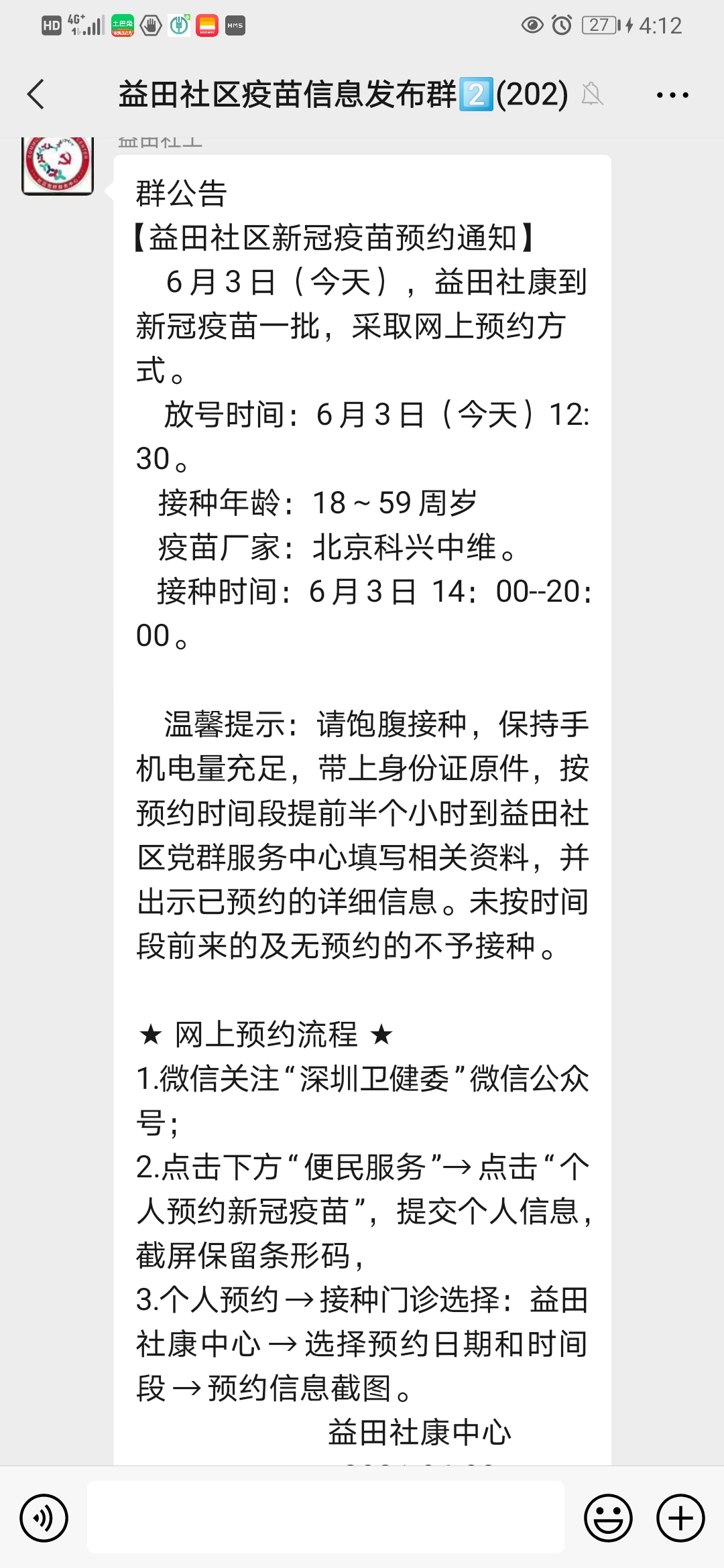Open the 群公告 announcement message bubble
The height and width of the screenshot is (1568, 724).
tap(362, 809)
